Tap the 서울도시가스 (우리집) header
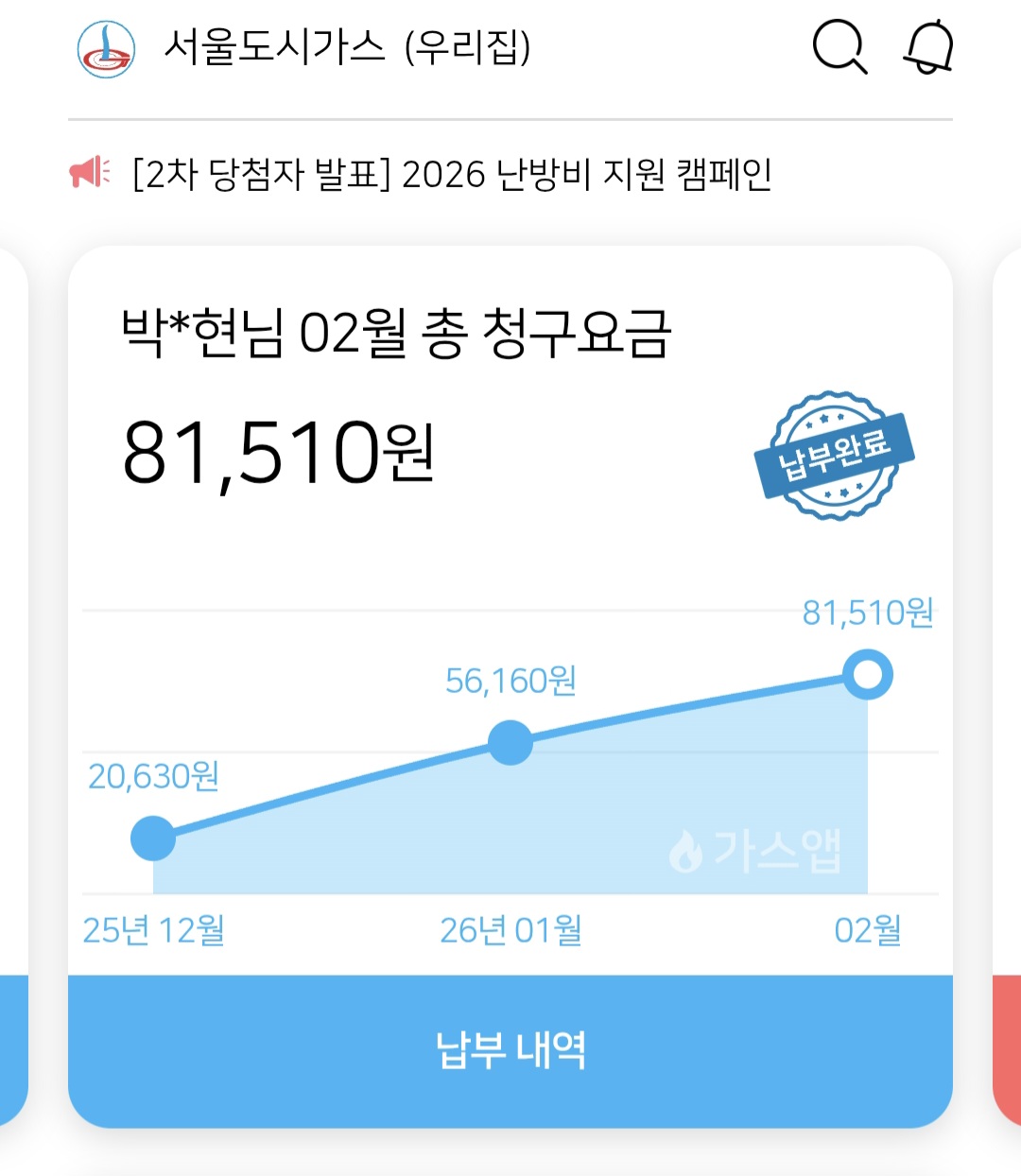 [346, 47]
